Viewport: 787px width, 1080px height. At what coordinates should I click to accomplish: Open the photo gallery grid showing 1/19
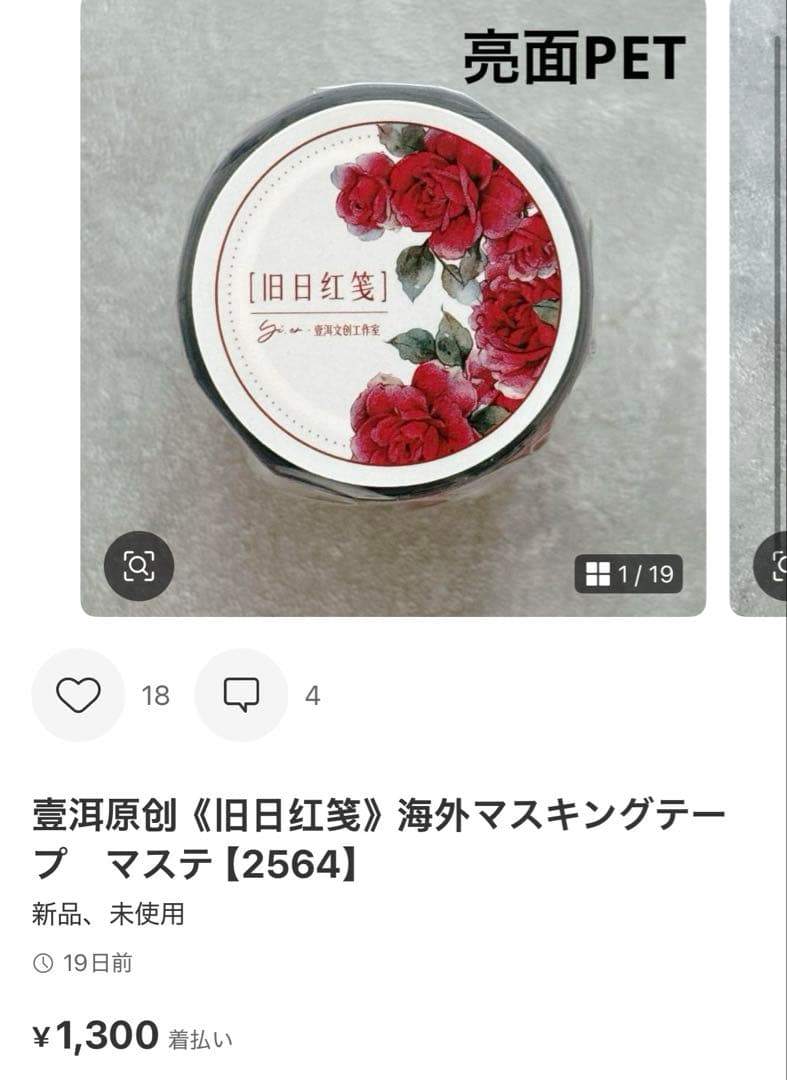(629, 574)
